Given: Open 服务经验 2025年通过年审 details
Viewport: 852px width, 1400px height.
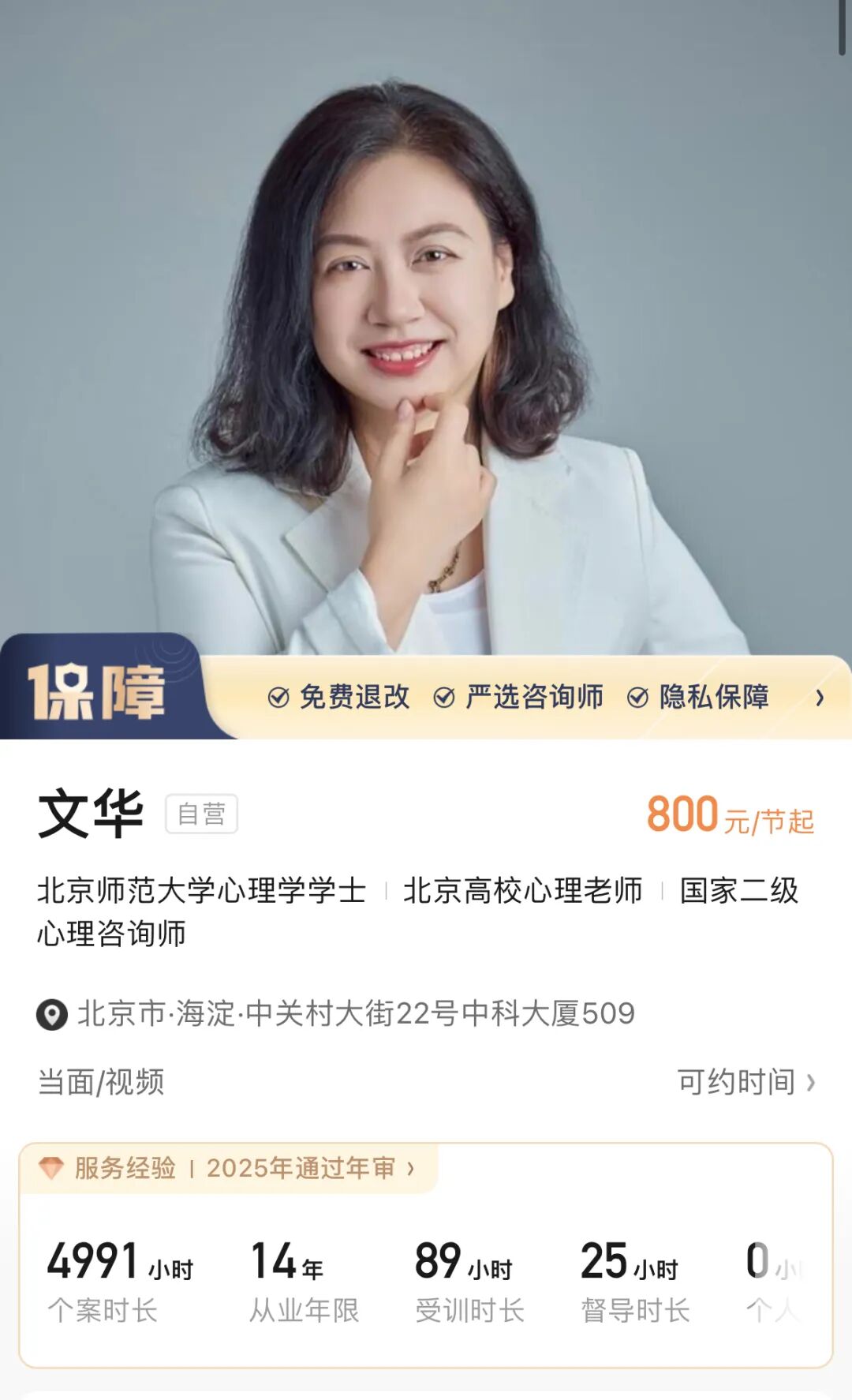Looking at the screenshot, I should [x=228, y=1168].
